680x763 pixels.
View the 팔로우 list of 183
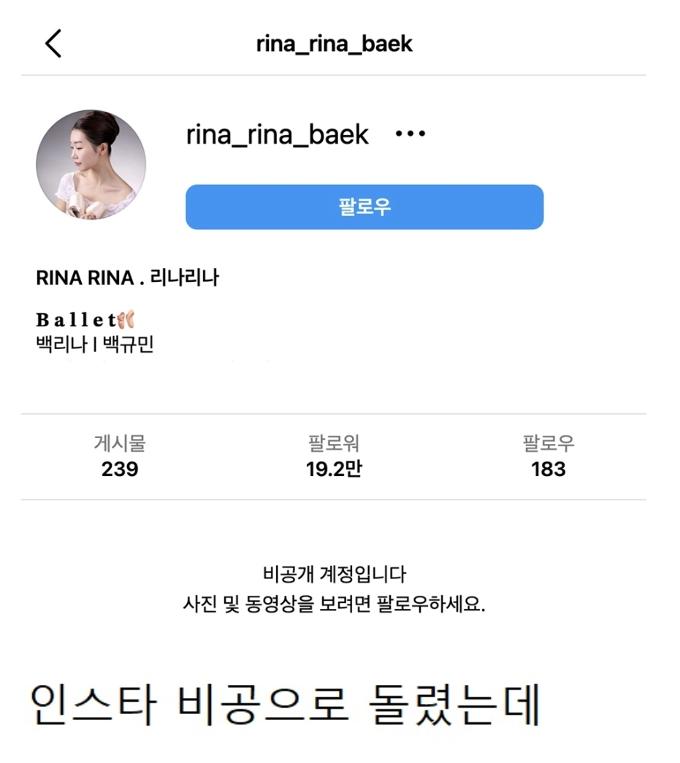[x=548, y=457]
